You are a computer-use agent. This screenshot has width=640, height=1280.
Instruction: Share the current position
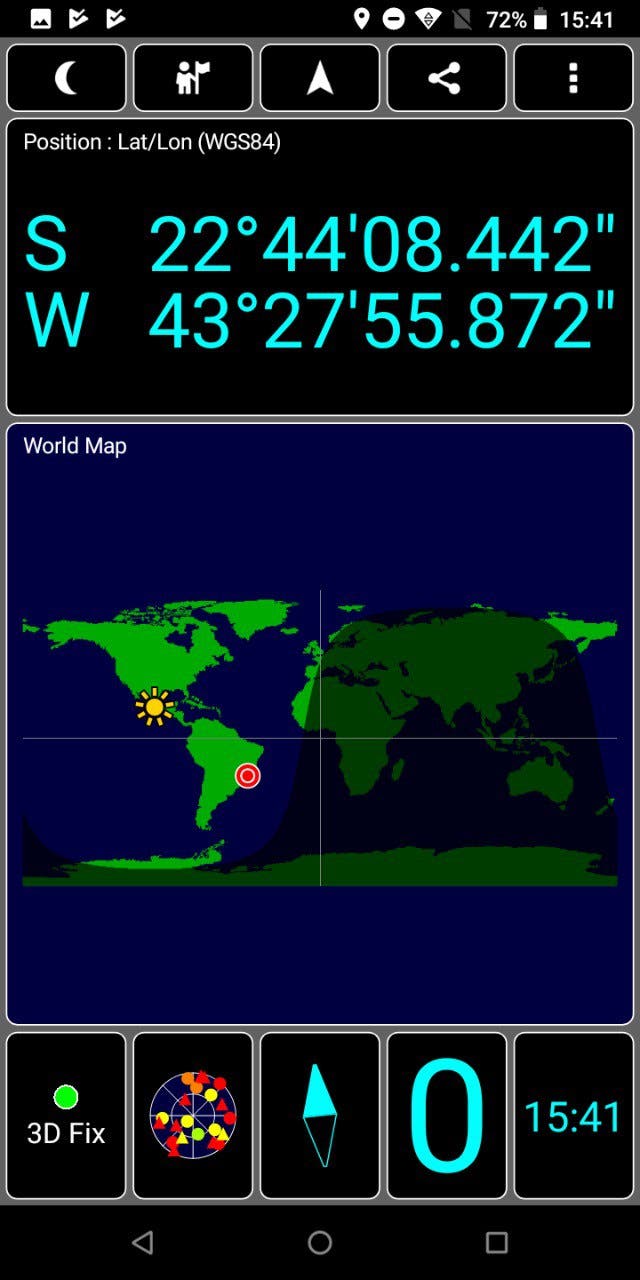pyautogui.click(x=447, y=78)
